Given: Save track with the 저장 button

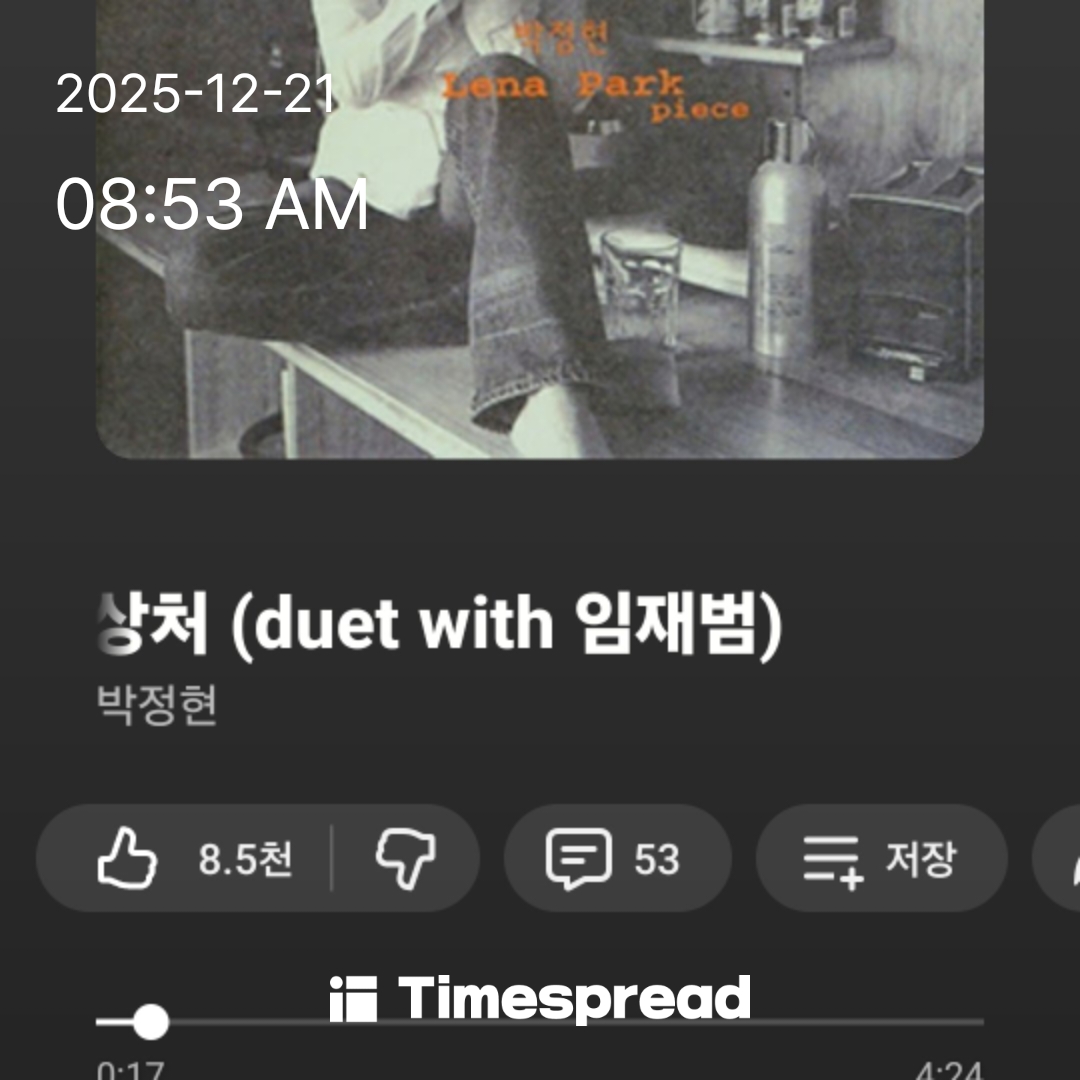Looking at the screenshot, I should (881, 859).
